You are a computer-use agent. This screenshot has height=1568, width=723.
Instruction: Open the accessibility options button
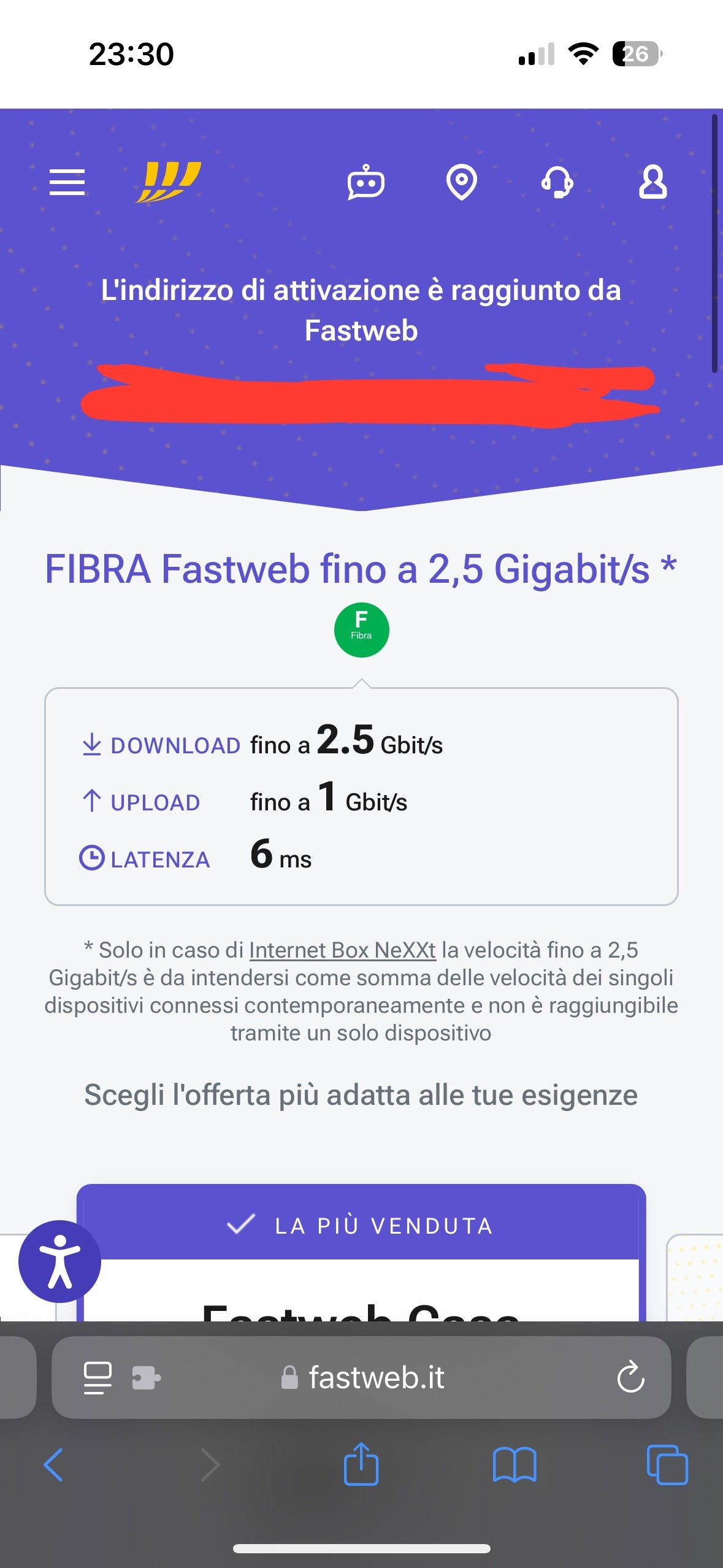(x=59, y=1261)
